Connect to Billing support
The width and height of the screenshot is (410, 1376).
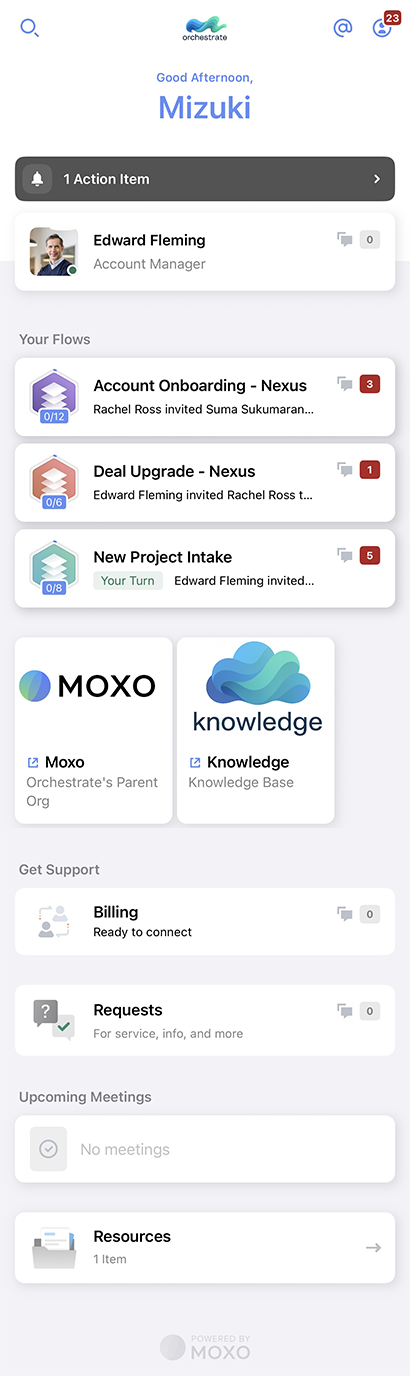pyautogui.click(x=205, y=921)
